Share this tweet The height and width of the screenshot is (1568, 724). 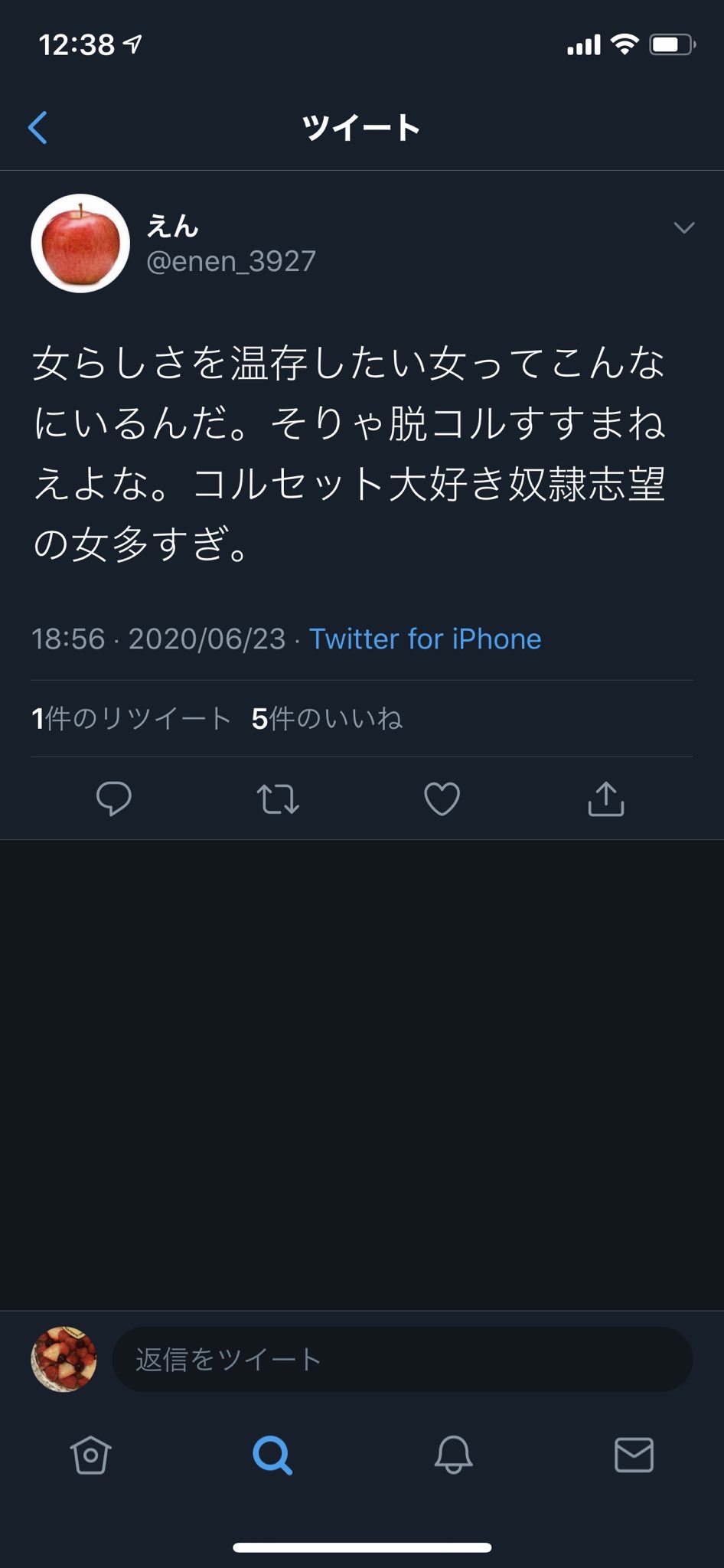coord(606,799)
